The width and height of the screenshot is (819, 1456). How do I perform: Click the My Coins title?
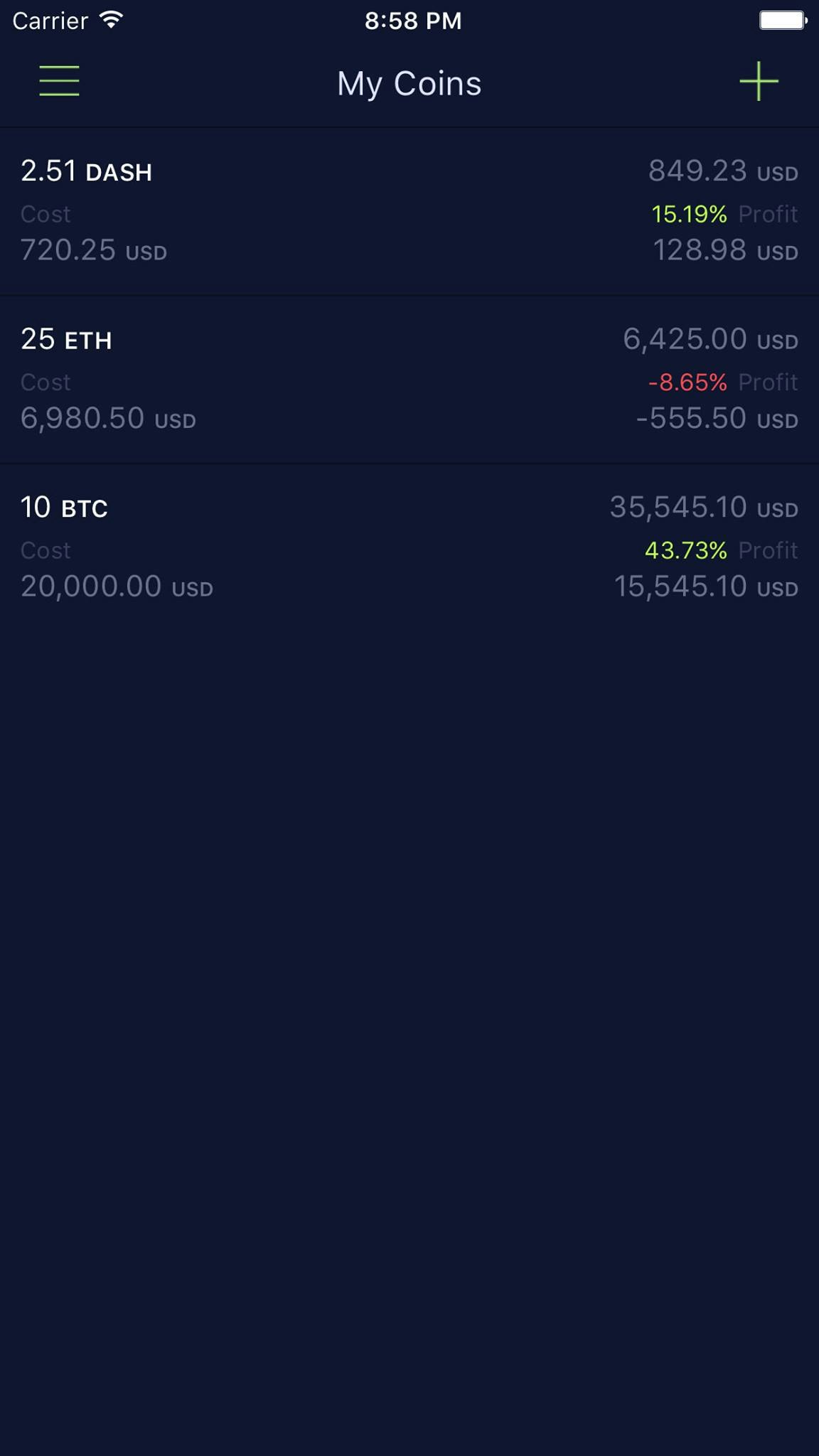(x=409, y=83)
